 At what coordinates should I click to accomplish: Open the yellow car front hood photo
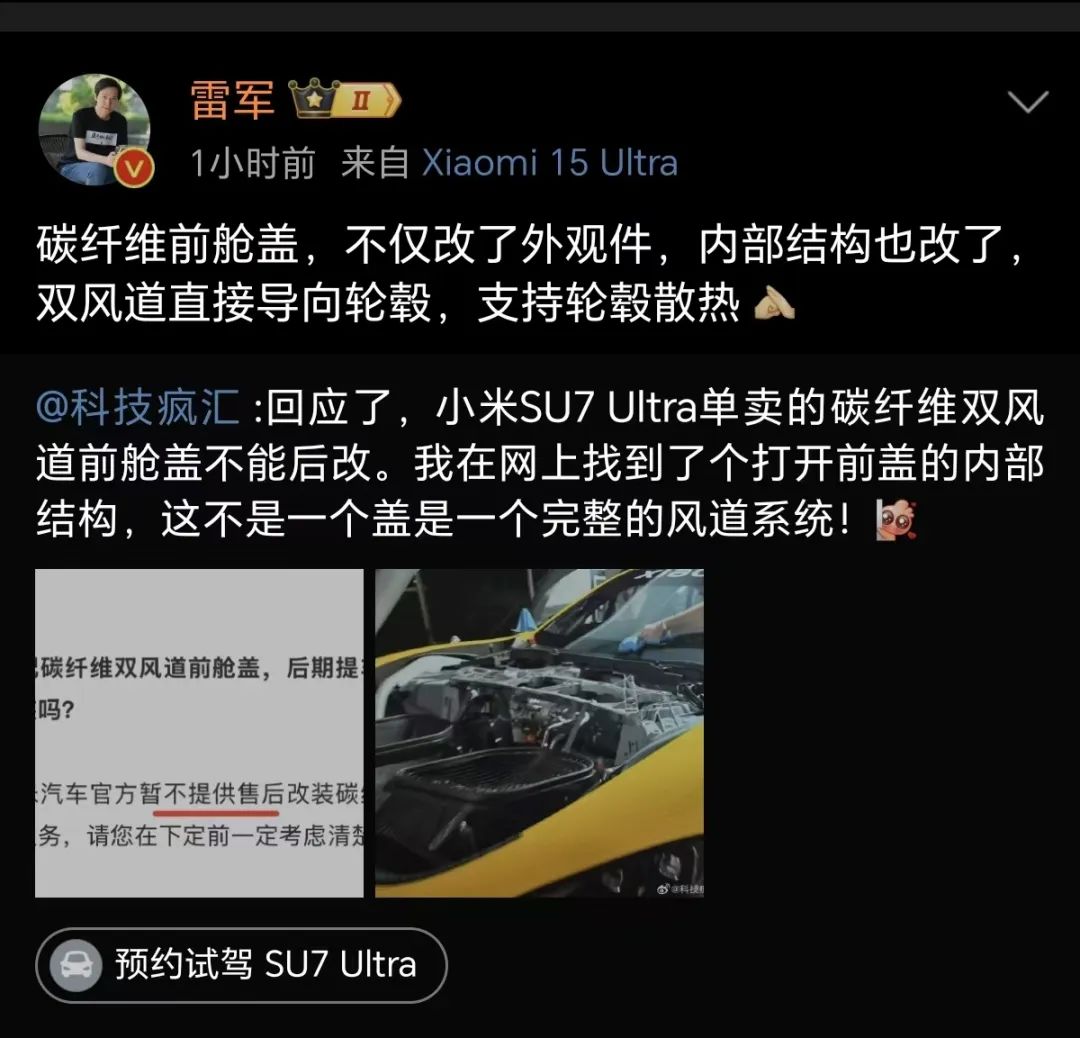pyautogui.click(x=539, y=733)
